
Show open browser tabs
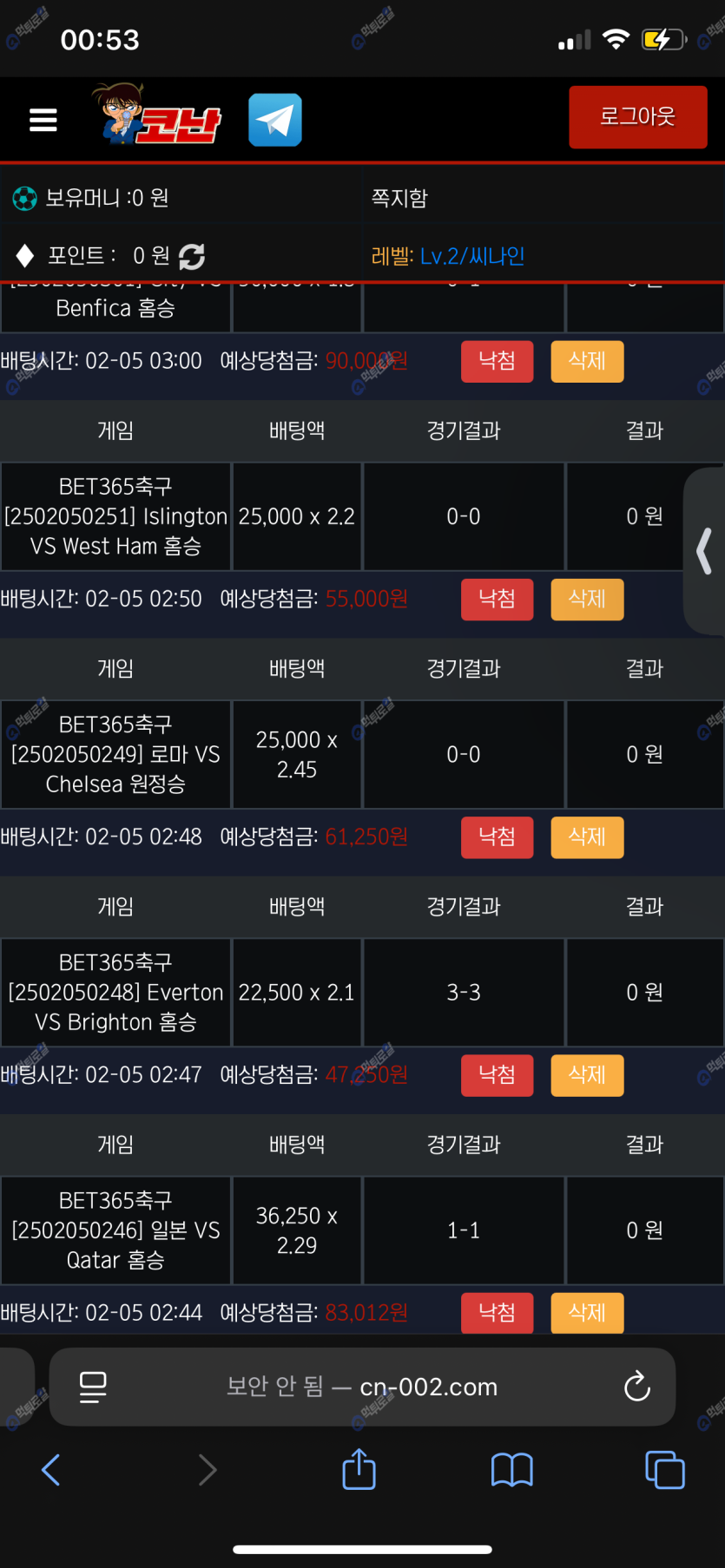coord(665,1469)
